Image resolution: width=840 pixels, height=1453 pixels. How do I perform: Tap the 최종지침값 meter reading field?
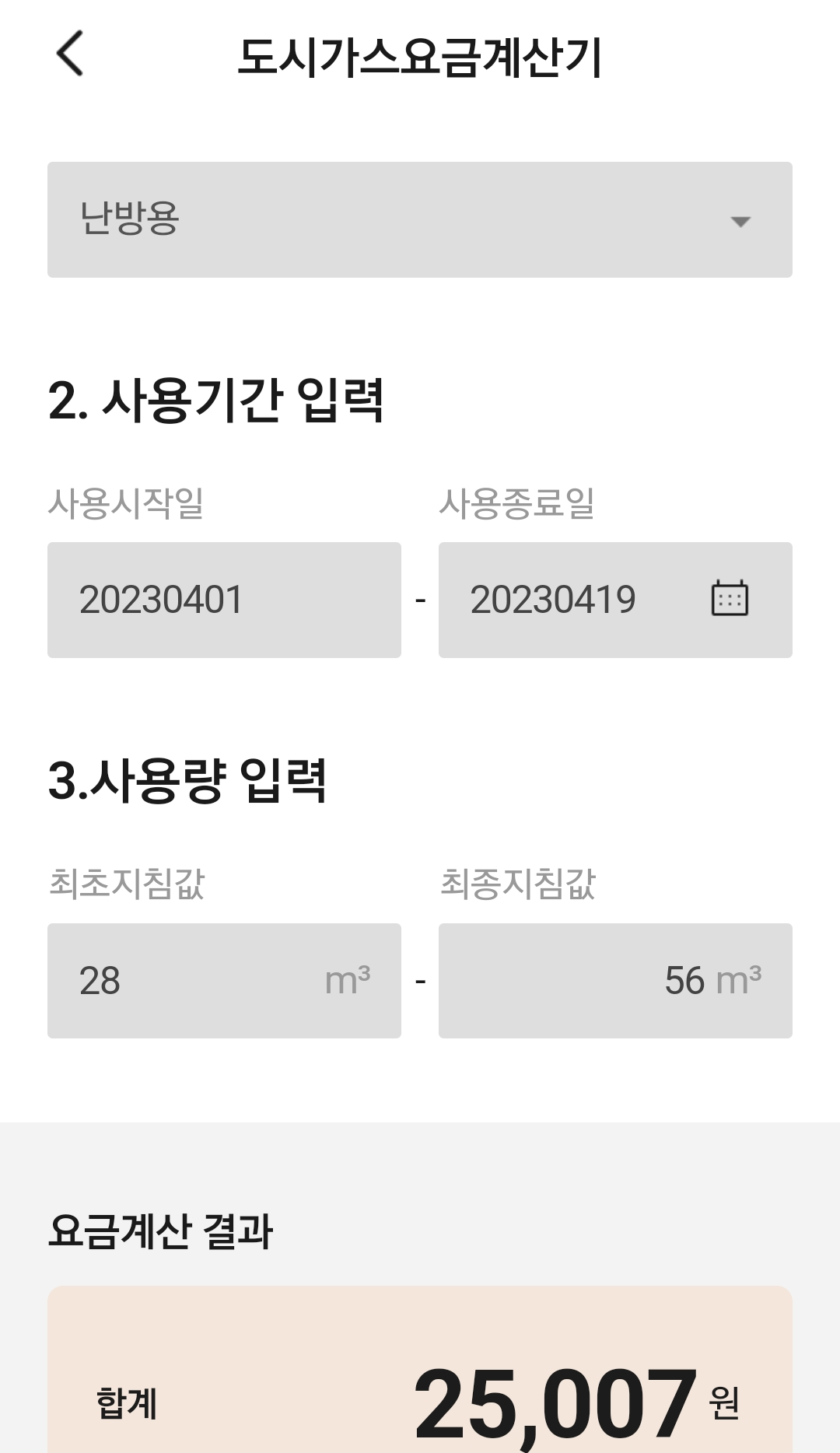614,981
